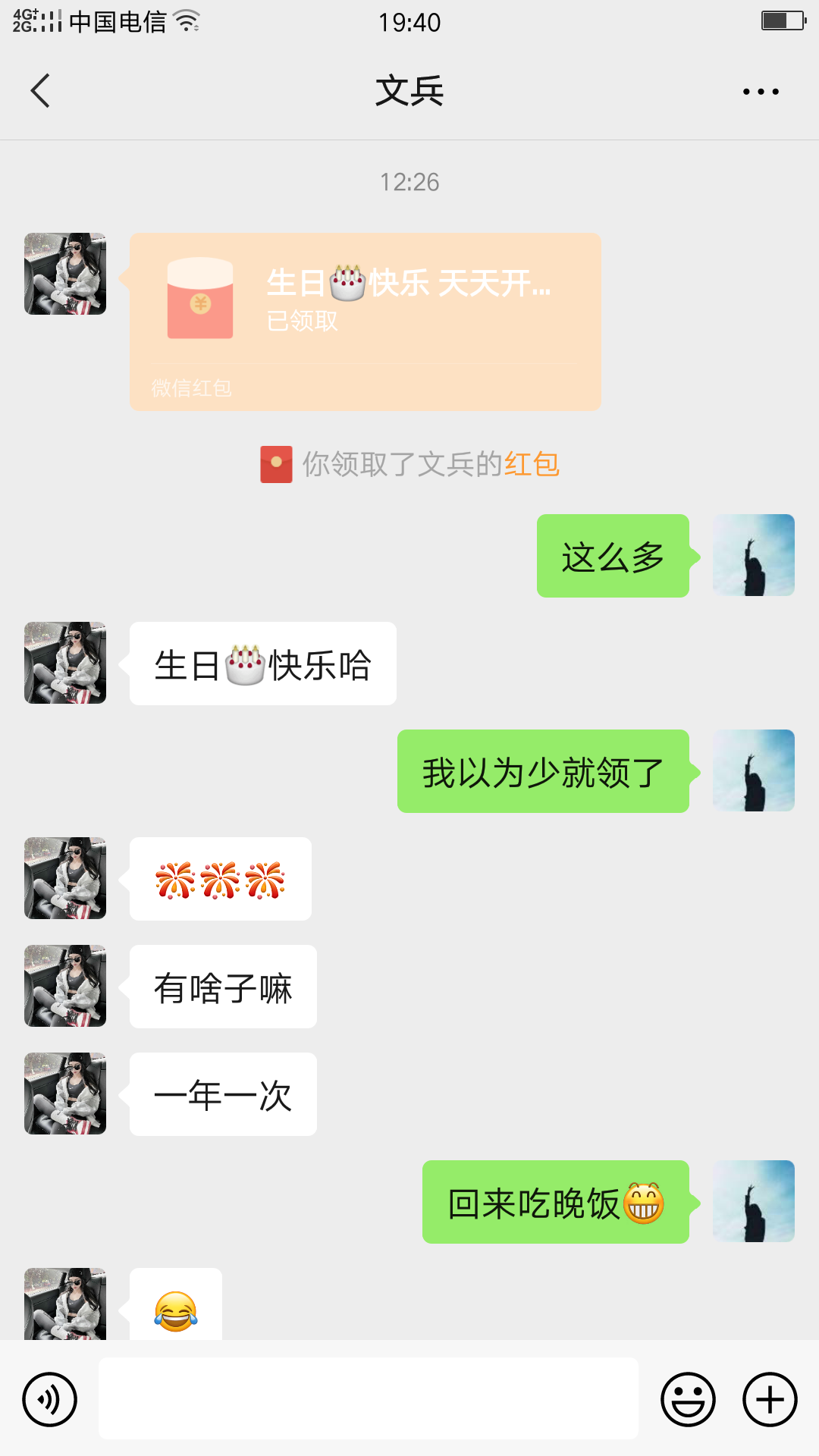Tap your own avatar next to 这么多

(x=753, y=555)
